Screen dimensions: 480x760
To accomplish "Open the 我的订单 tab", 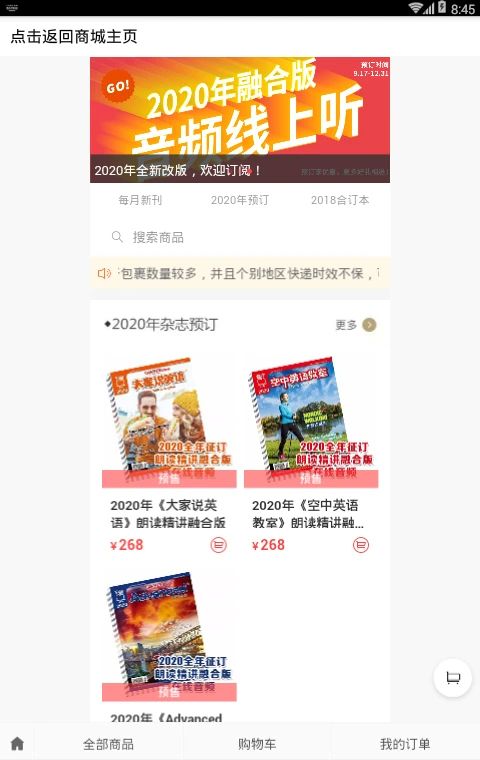I will (405, 744).
